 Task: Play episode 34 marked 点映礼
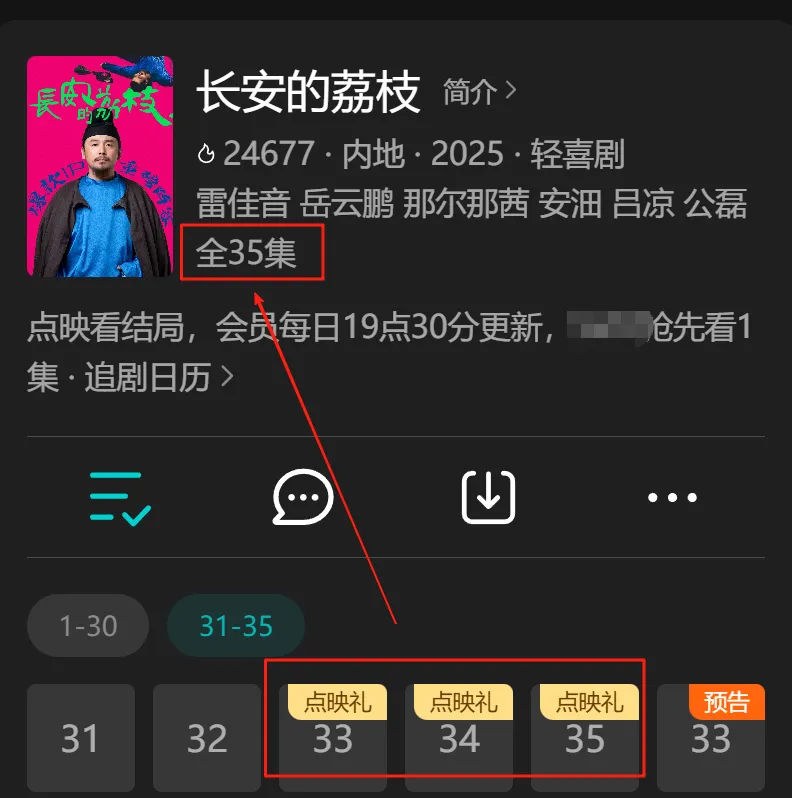459,739
